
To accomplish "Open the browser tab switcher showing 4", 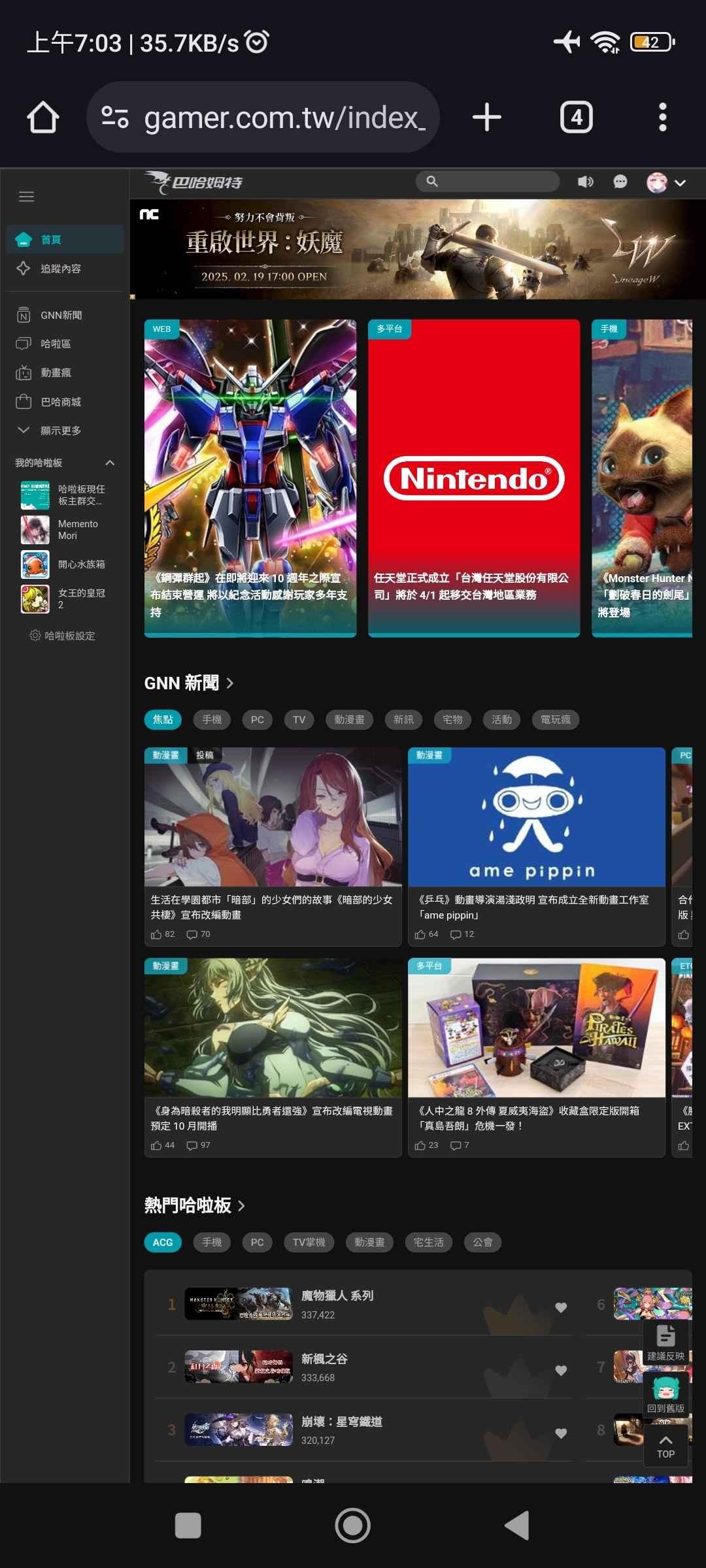I will 577,118.
